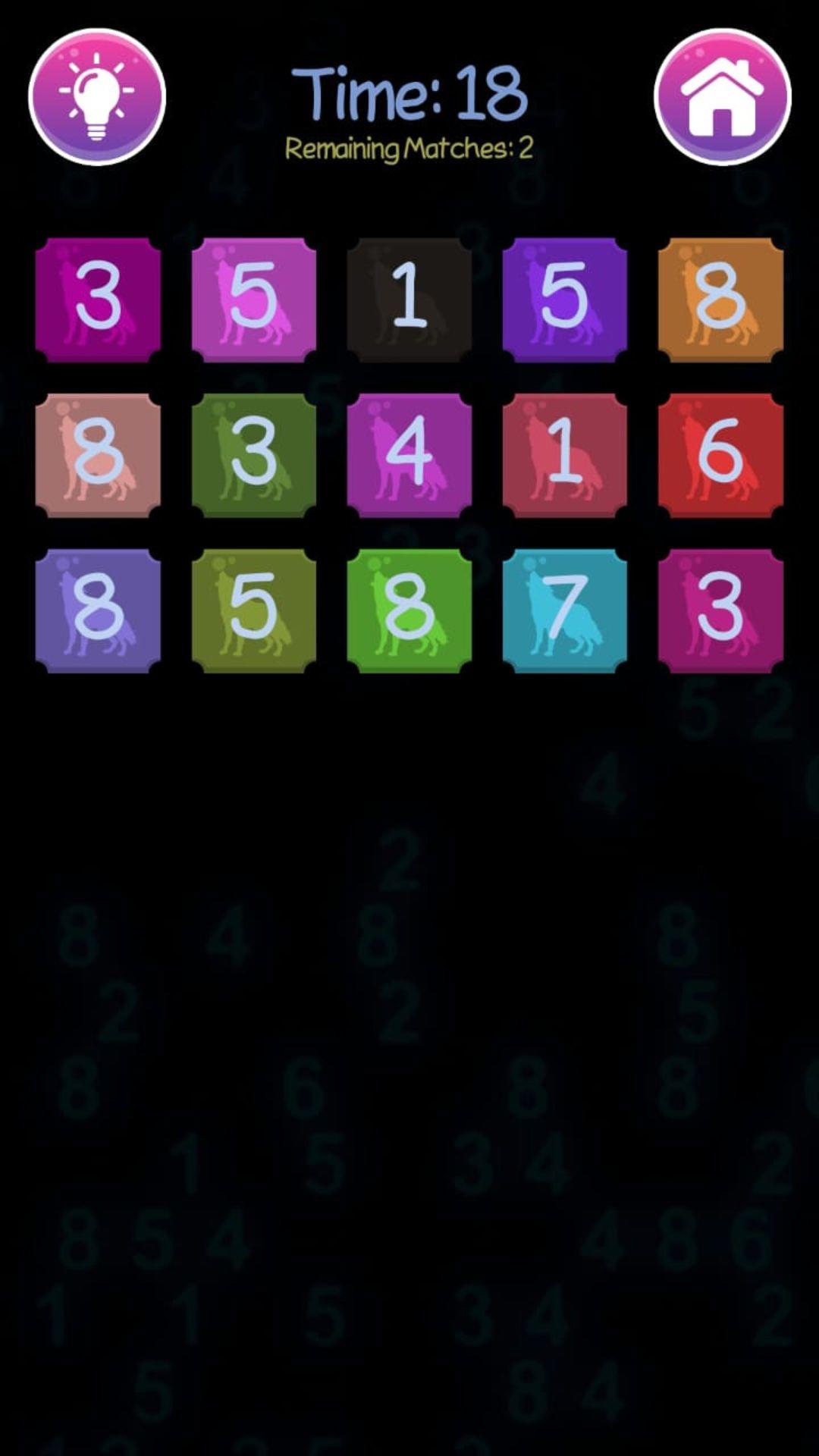The height and width of the screenshot is (1456, 819).
Task: Select the salmon tile numbered 8
Action: pos(98,455)
